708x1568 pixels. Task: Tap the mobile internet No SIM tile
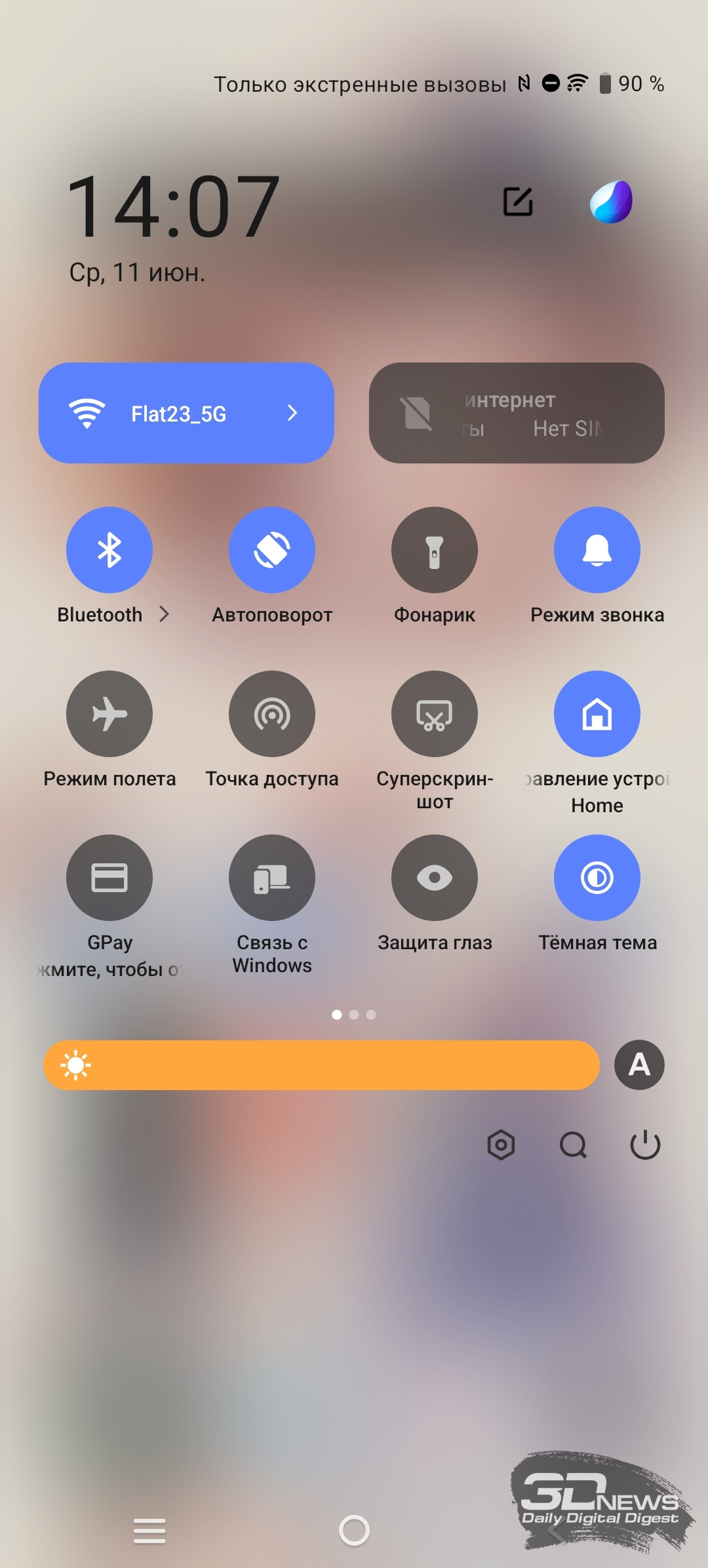tap(517, 413)
